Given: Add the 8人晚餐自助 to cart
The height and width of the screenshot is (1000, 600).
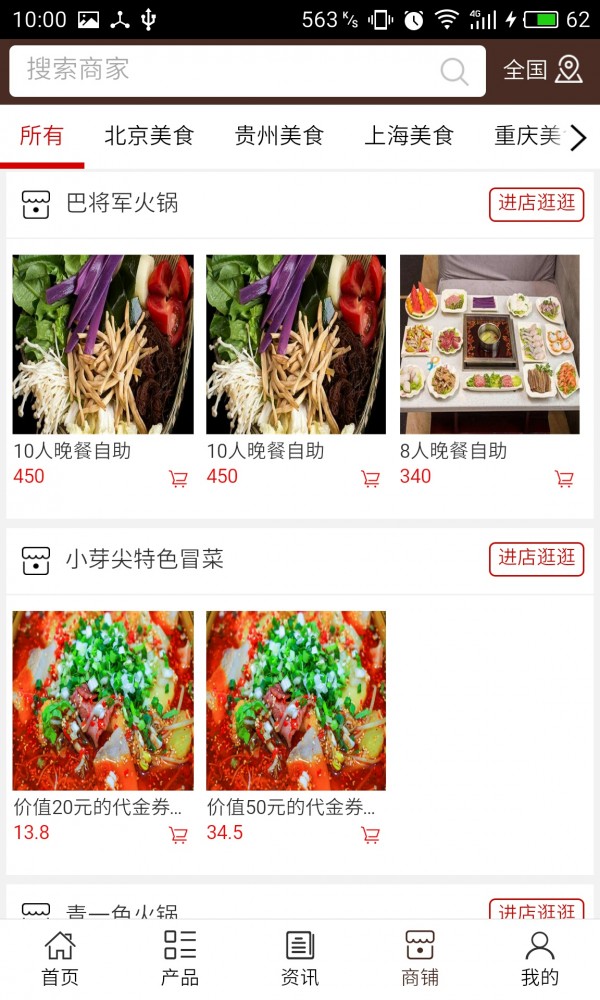Looking at the screenshot, I should pos(564,479).
